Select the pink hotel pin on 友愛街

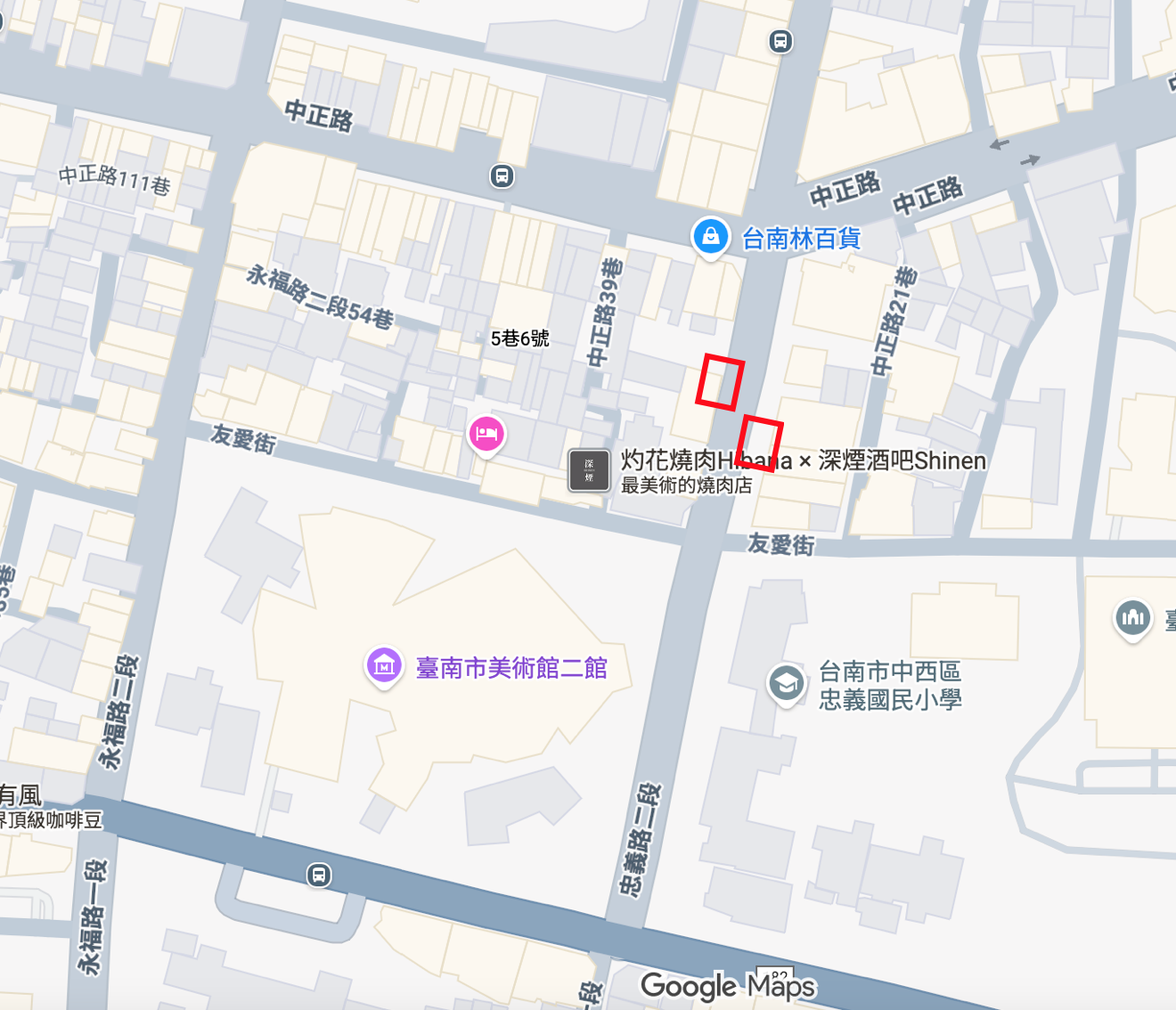click(486, 436)
